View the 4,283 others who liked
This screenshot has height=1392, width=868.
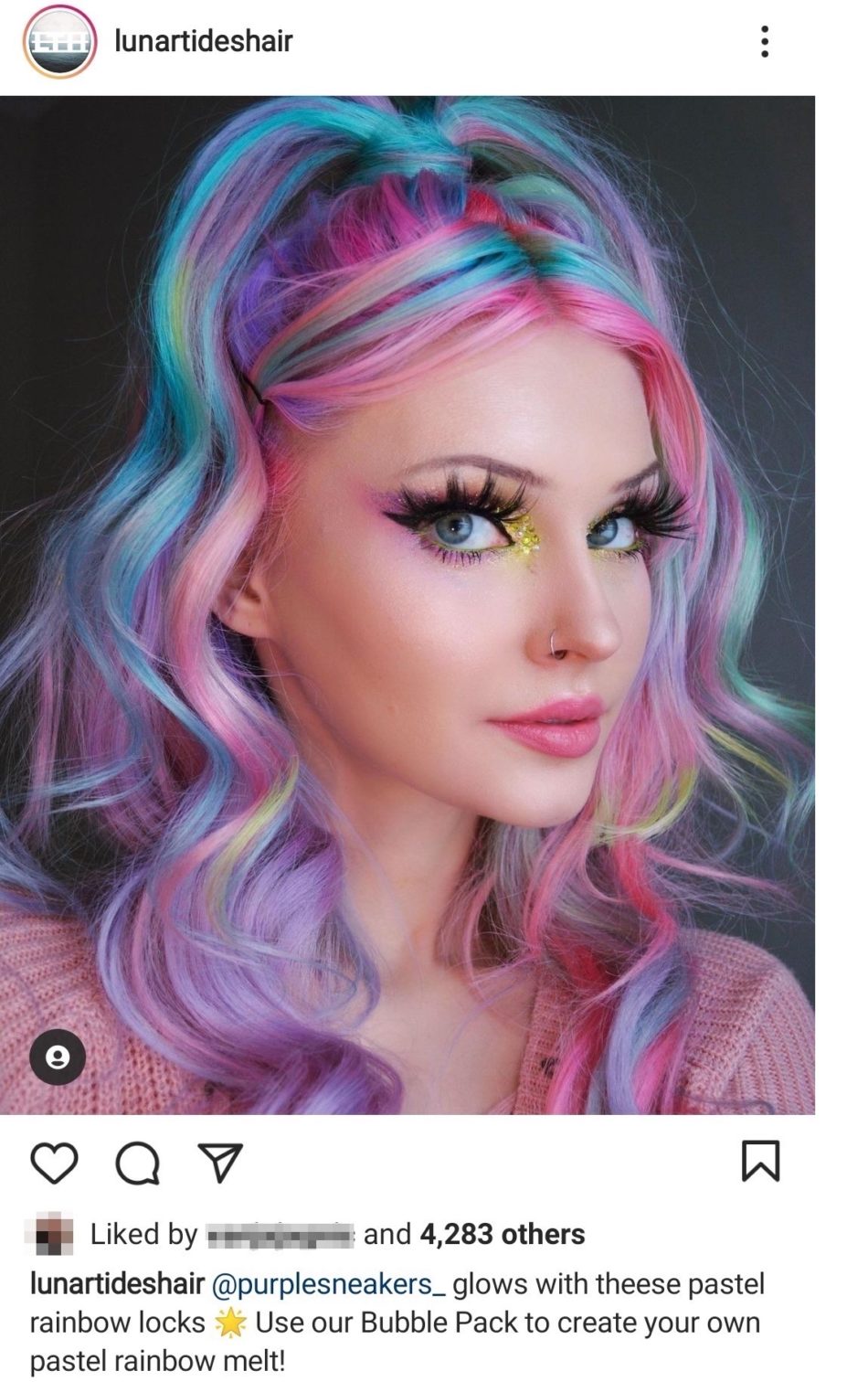[502, 1234]
